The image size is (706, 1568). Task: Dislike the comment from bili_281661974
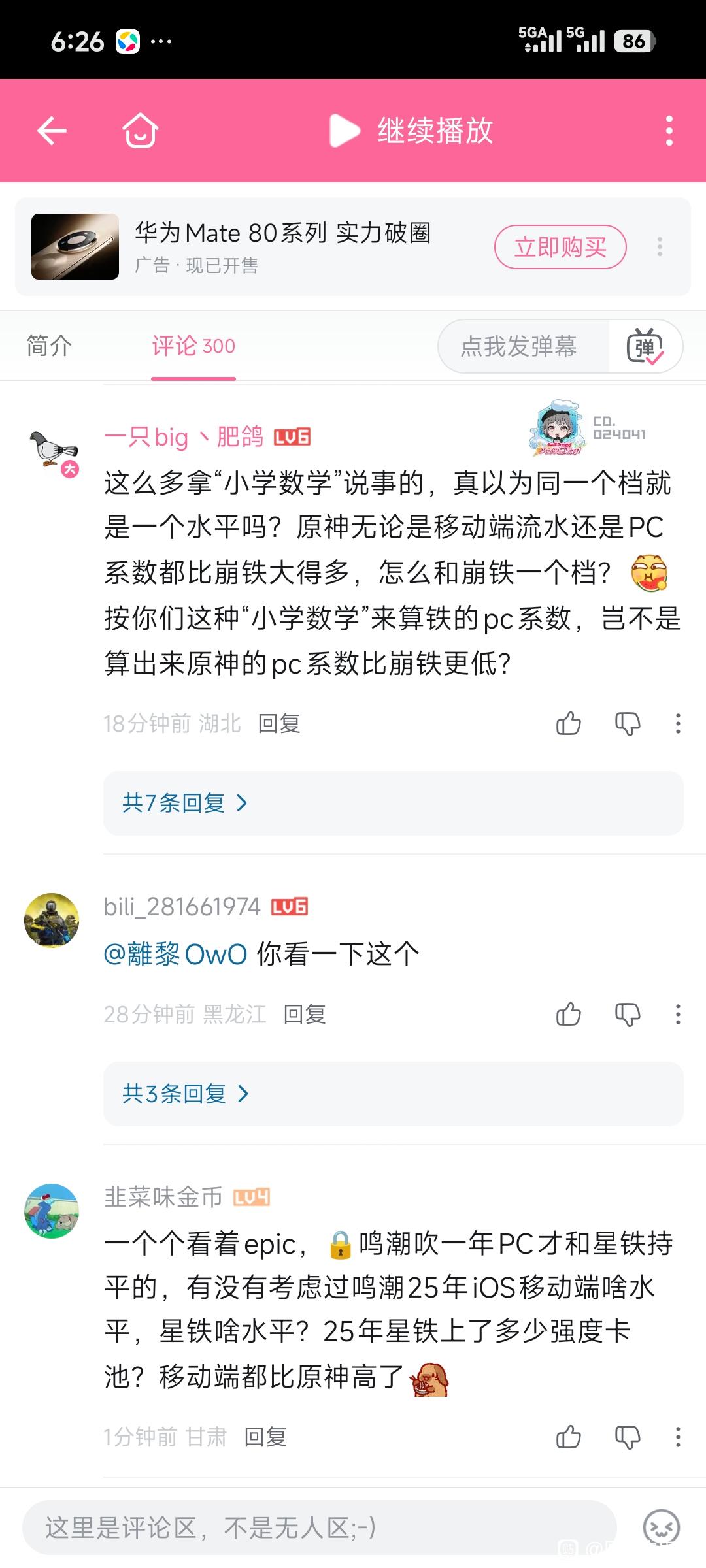pos(628,1015)
